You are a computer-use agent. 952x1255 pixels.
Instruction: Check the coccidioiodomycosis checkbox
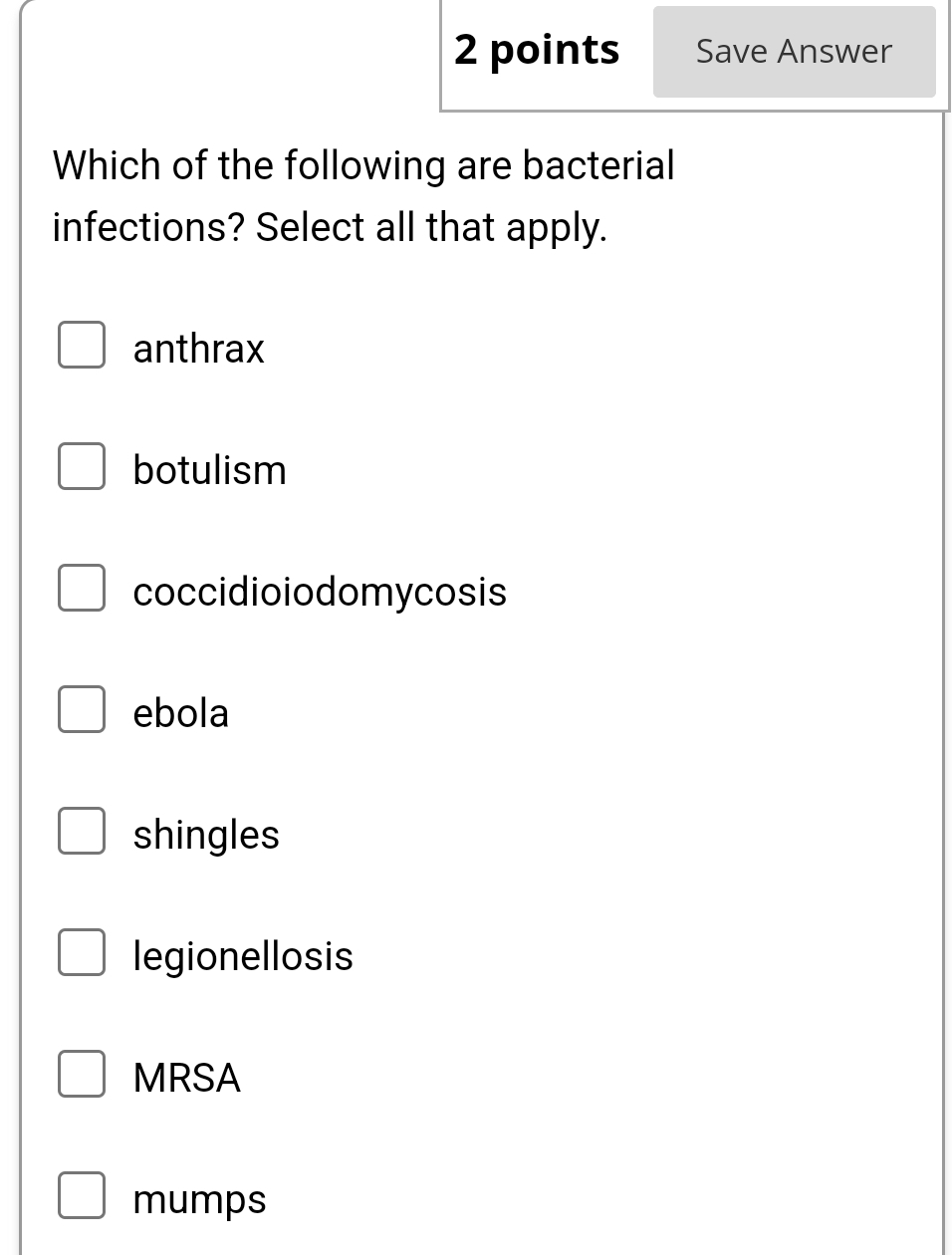82,588
